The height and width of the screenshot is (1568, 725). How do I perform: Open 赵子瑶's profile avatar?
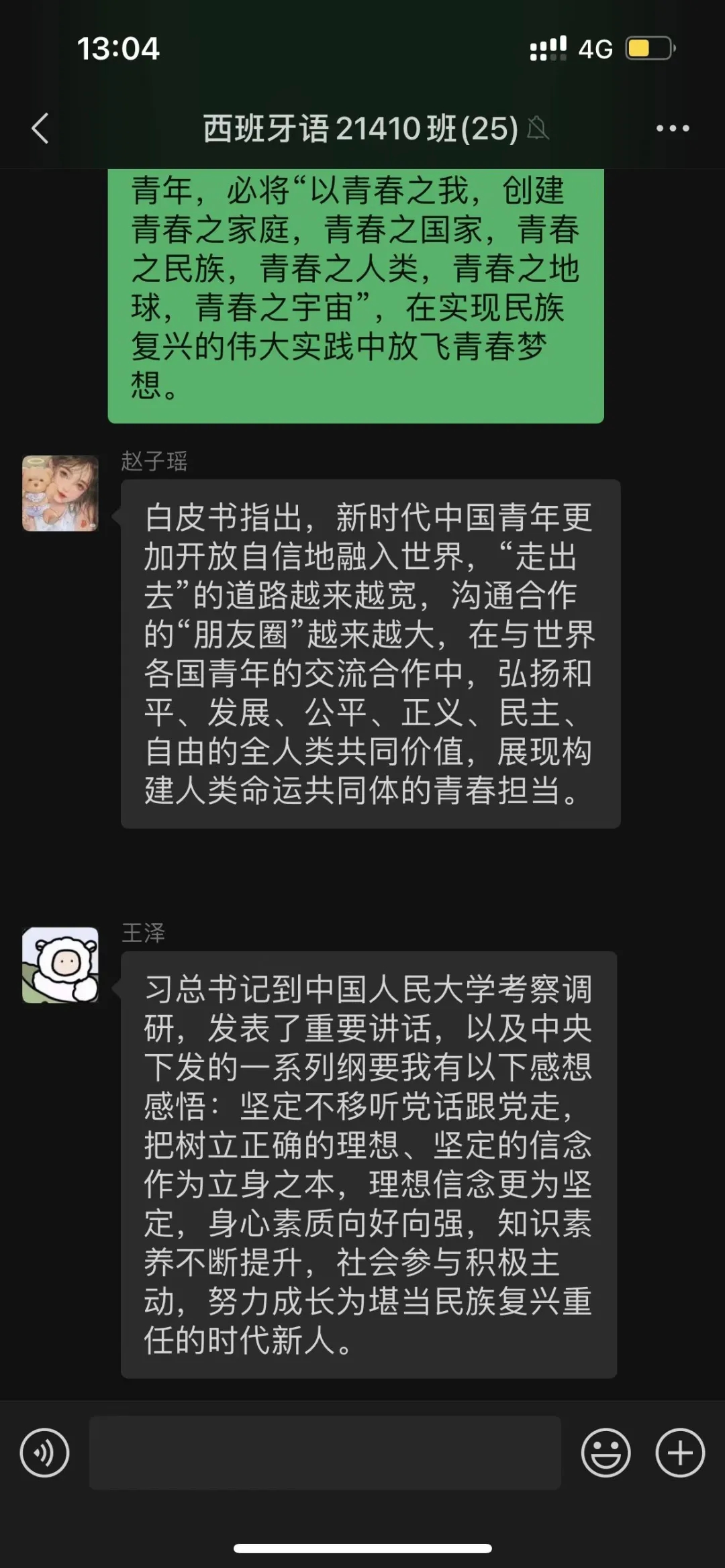[60, 493]
